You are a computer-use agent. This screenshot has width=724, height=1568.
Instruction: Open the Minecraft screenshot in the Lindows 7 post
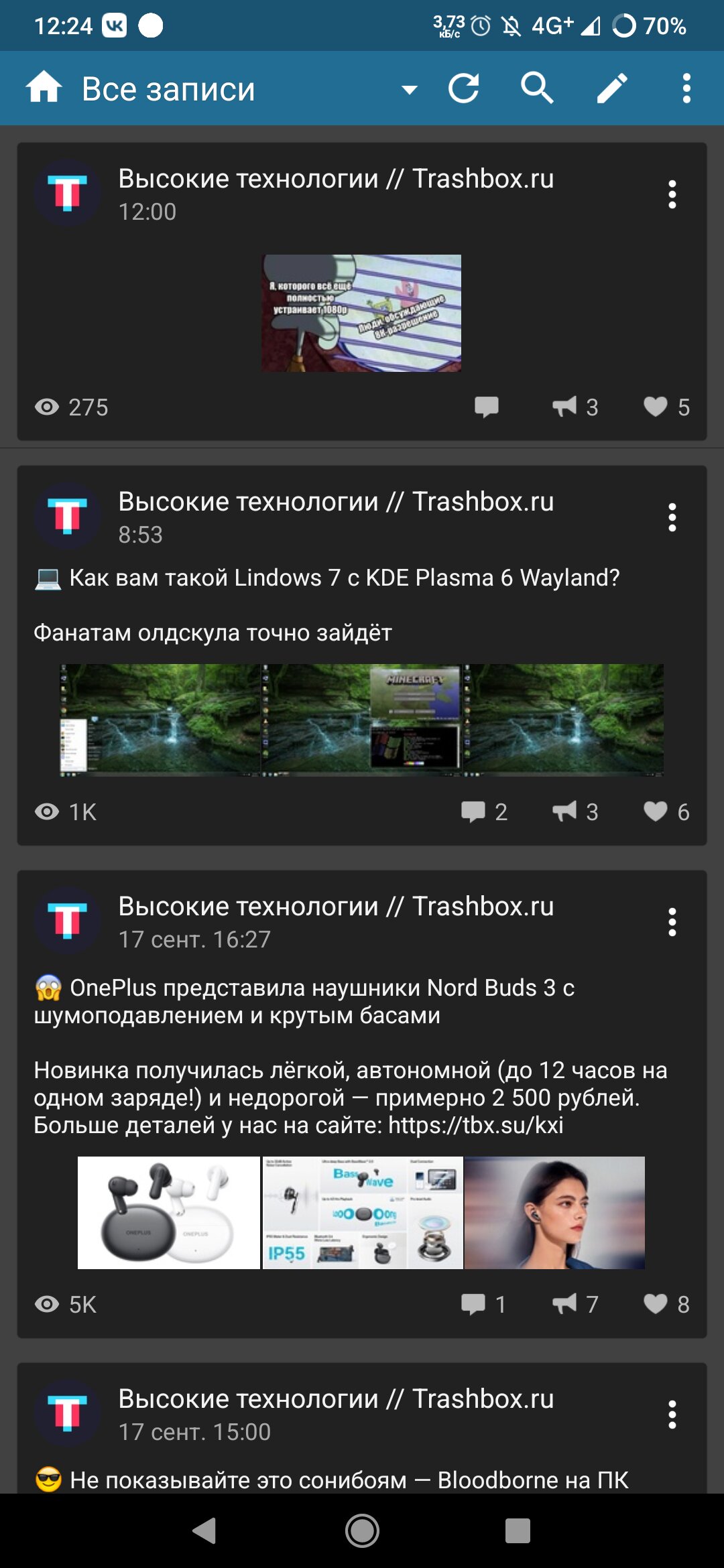(x=361, y=720)
